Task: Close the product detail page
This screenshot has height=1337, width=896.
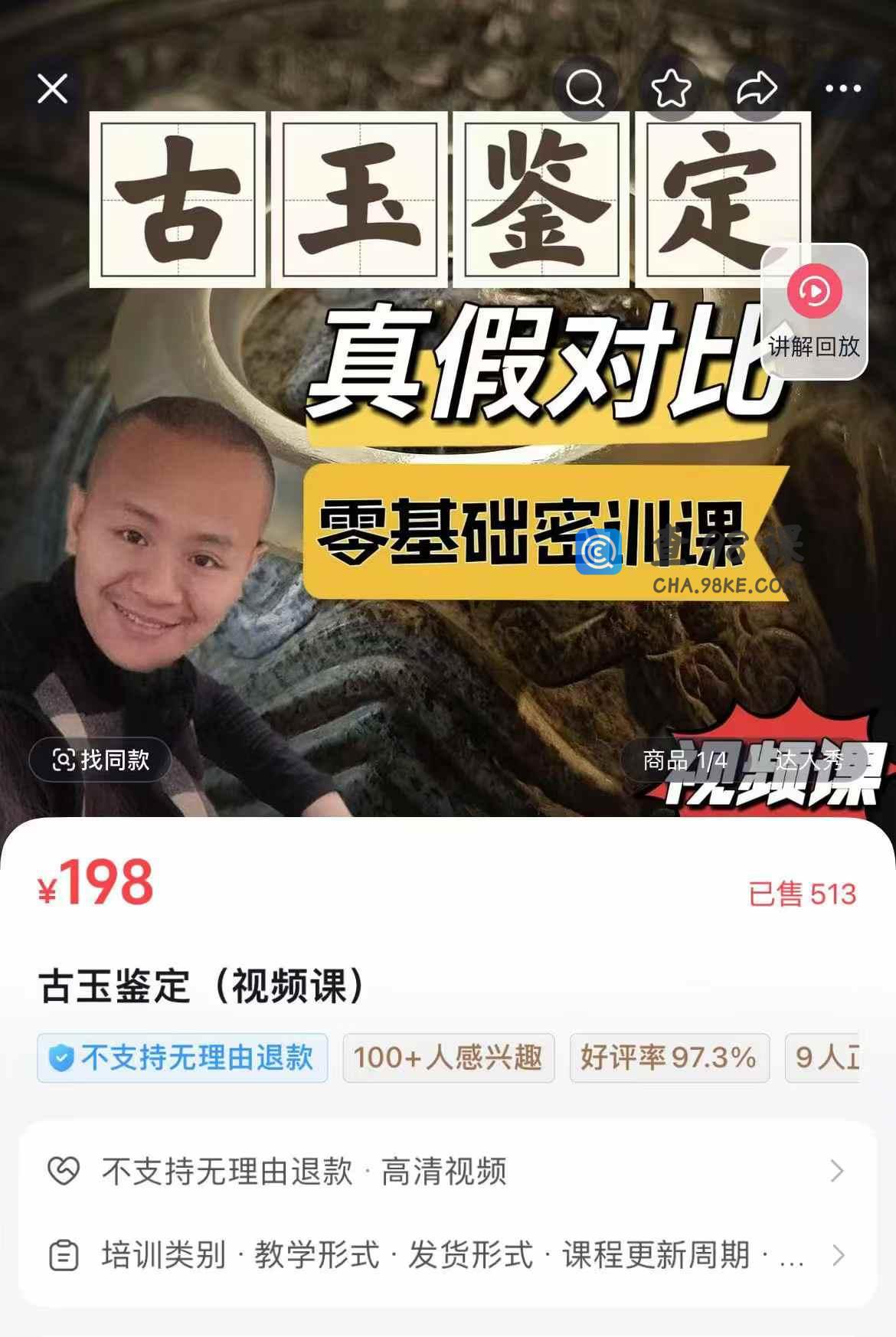Action: (52, 89)
